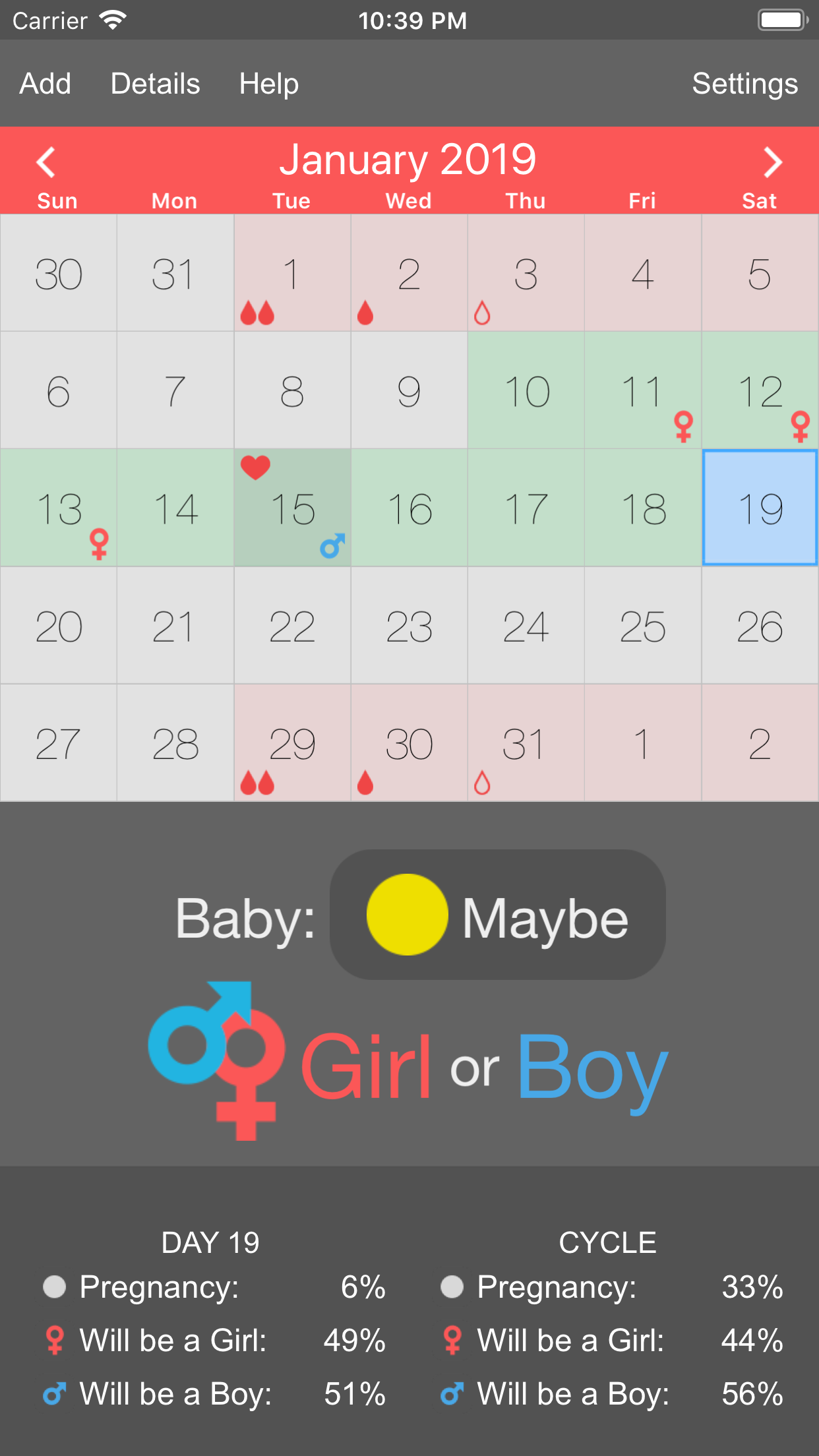This screenshot has height=1456, width=819.
Task: Open the Details screen
Action: click(155, 84)
